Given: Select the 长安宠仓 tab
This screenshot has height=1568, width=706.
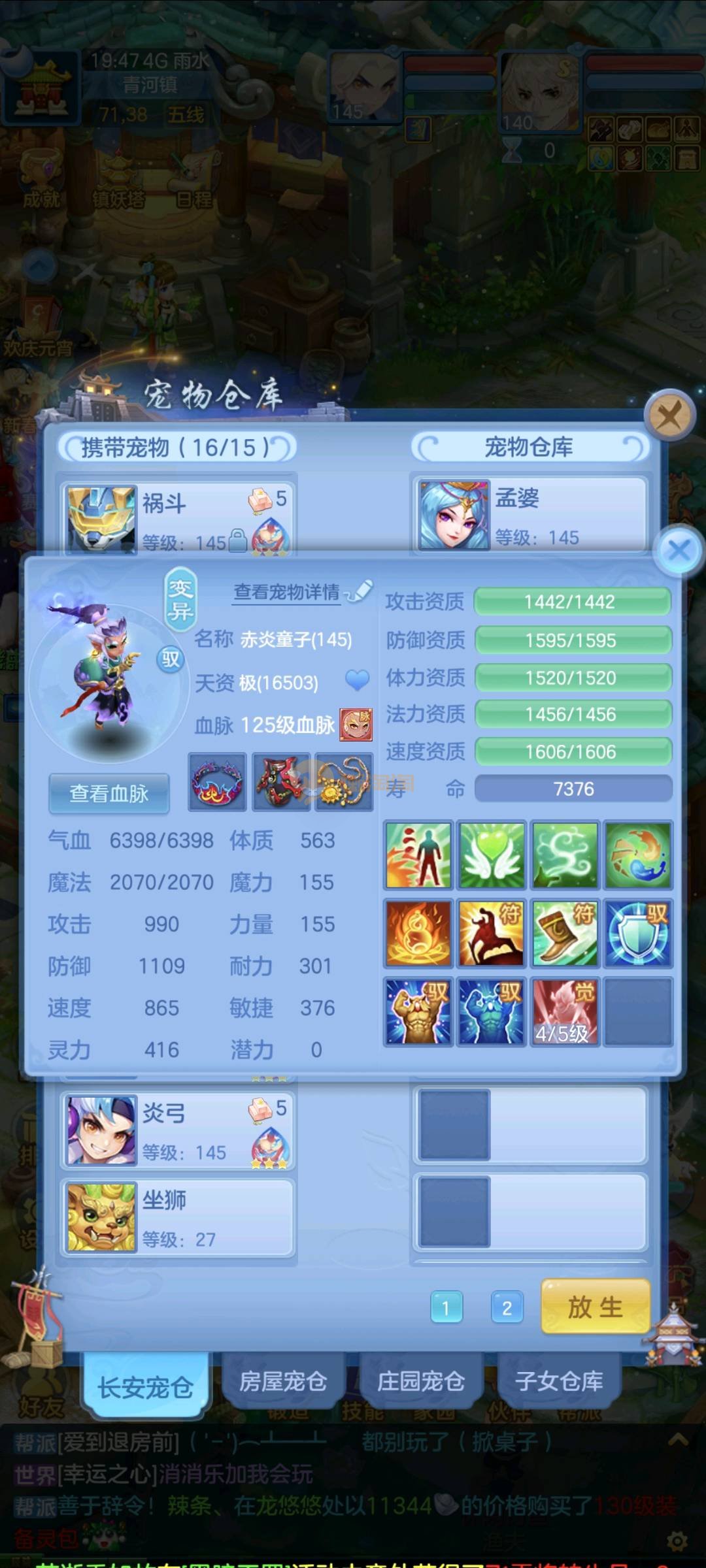Looking at the screenshot, I should coord(145,1386).
